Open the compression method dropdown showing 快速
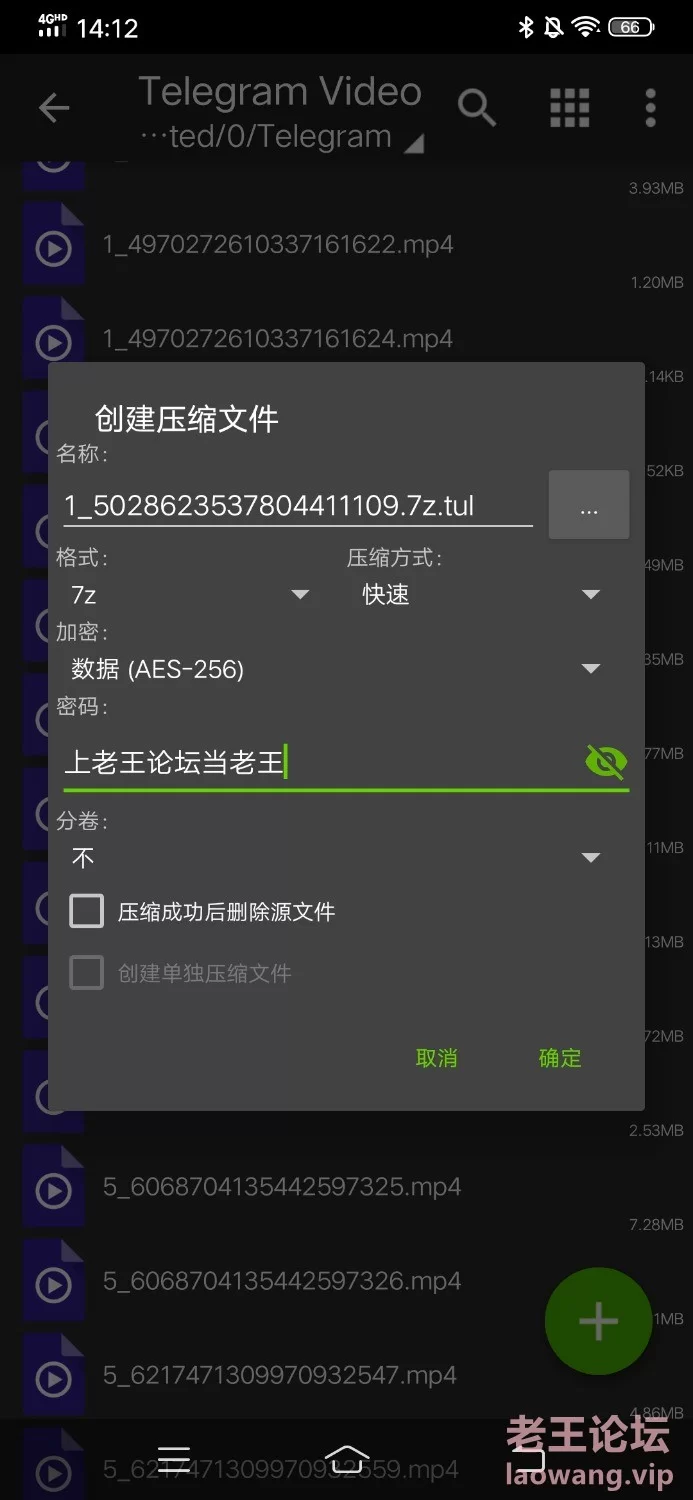 [x=480, y=595]
